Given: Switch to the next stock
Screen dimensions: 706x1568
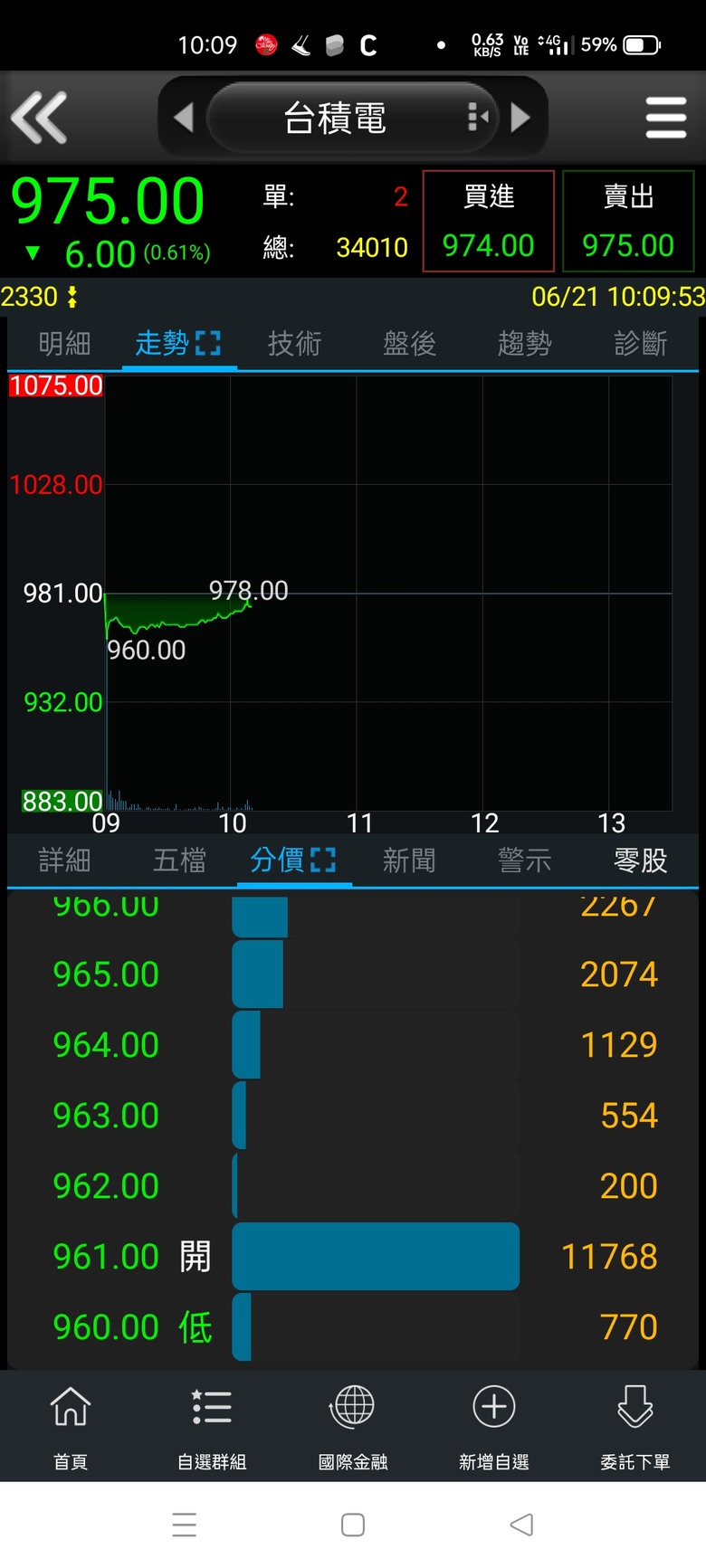Looking at the screenshot, I should (x=520, y=118).
